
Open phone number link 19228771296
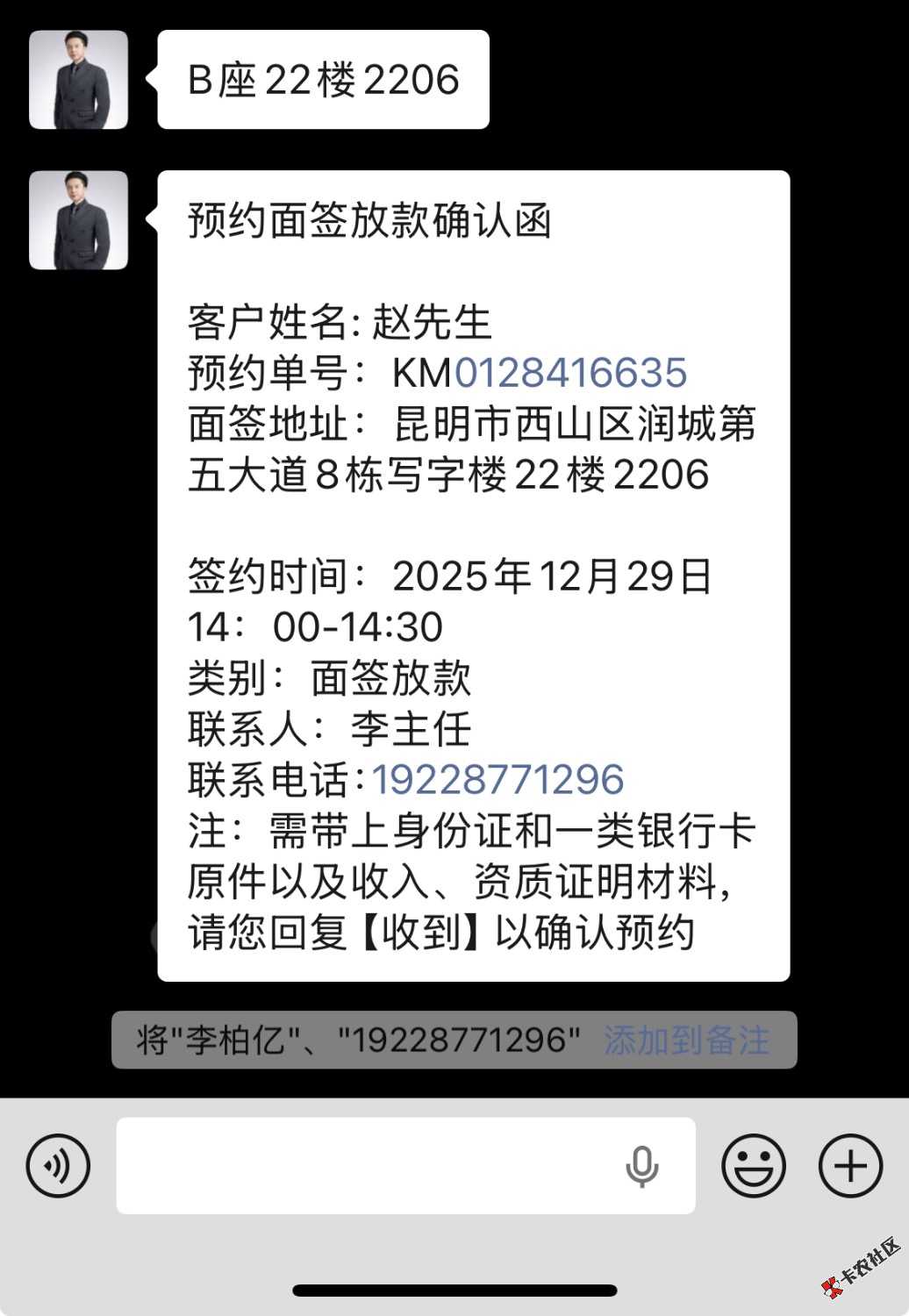coord(497,779)
